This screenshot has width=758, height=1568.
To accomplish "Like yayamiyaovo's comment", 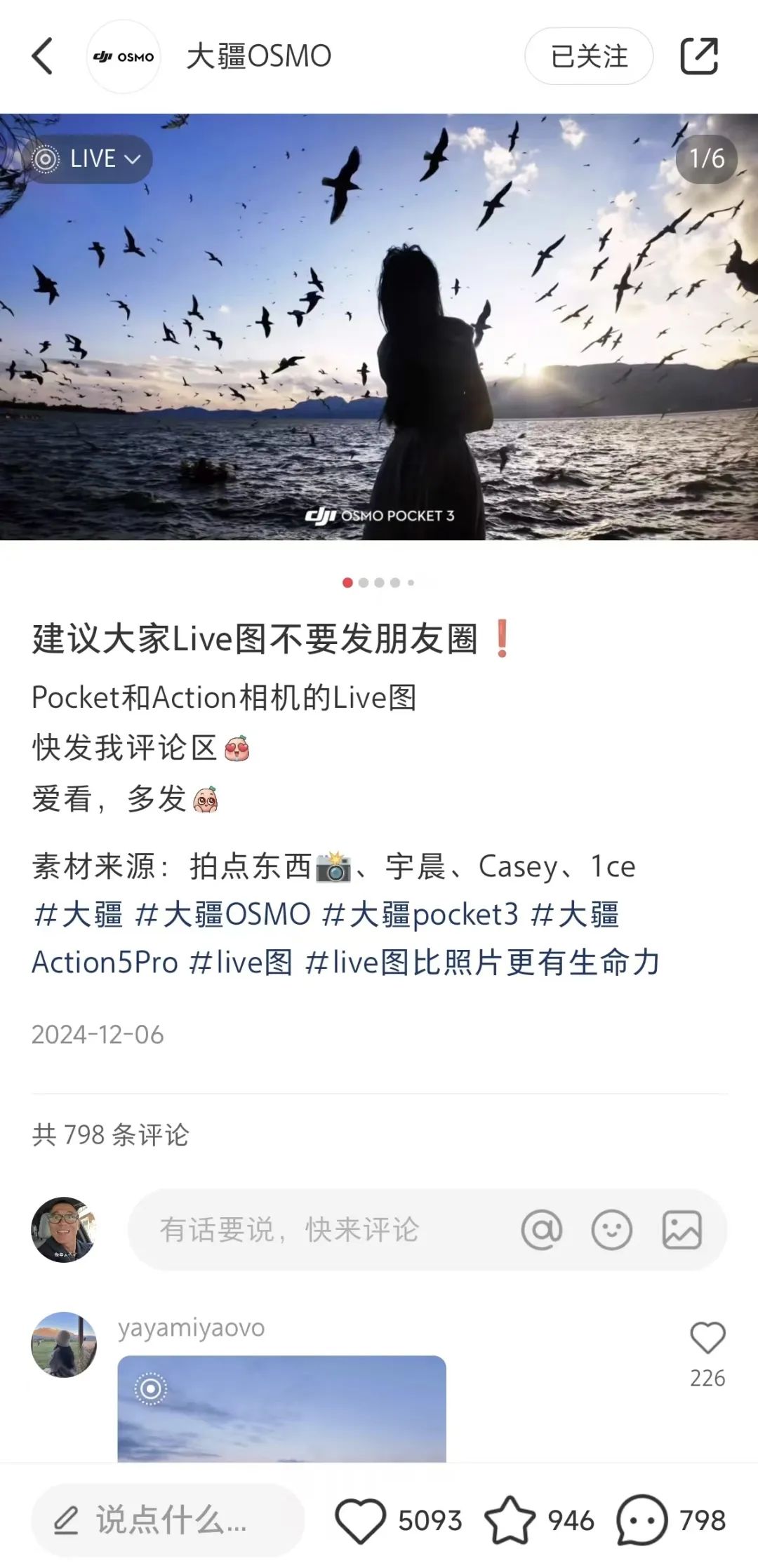I will tap(707, 1339).
